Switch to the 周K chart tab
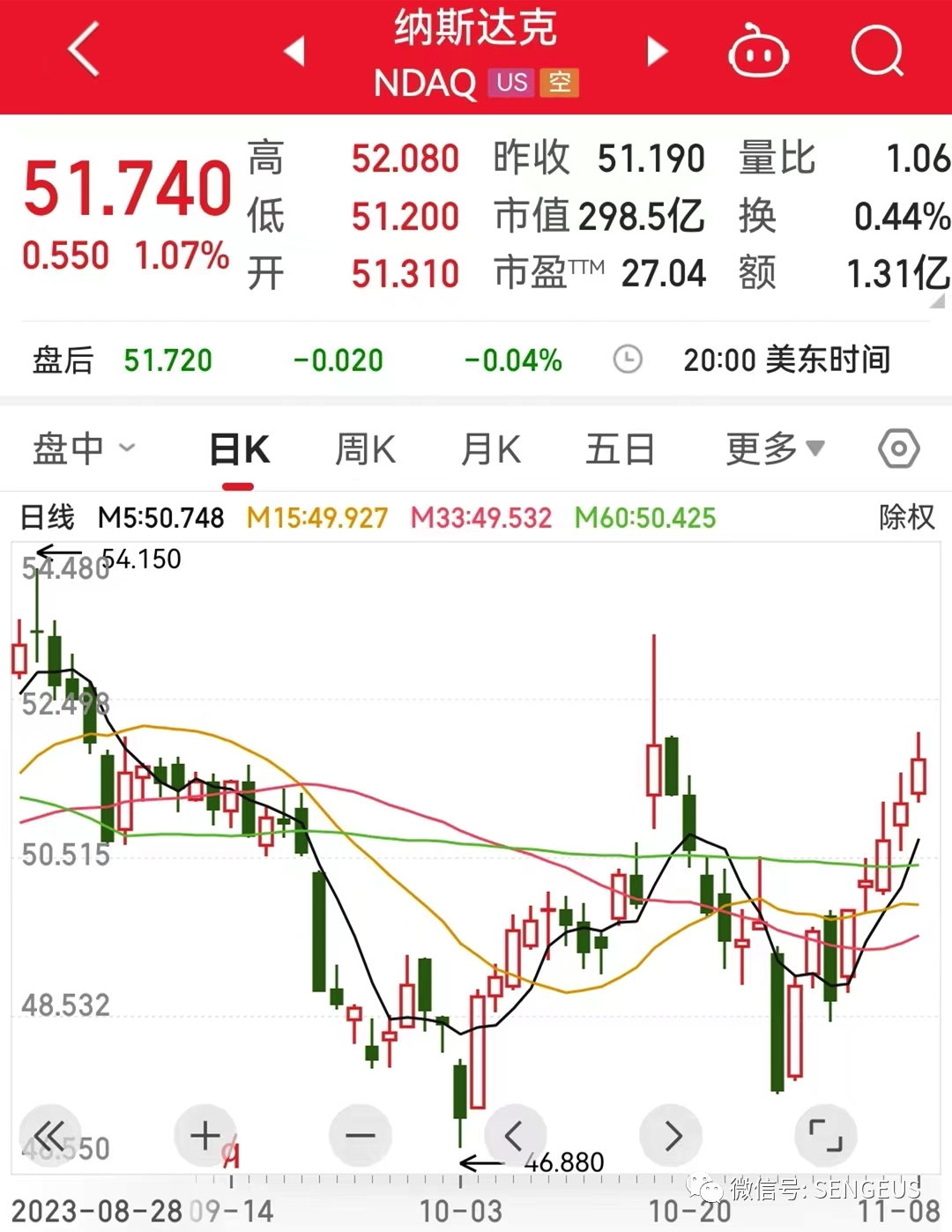This screenshot has width=952, height=1232. pyautogui.click(x=365, y=449)
